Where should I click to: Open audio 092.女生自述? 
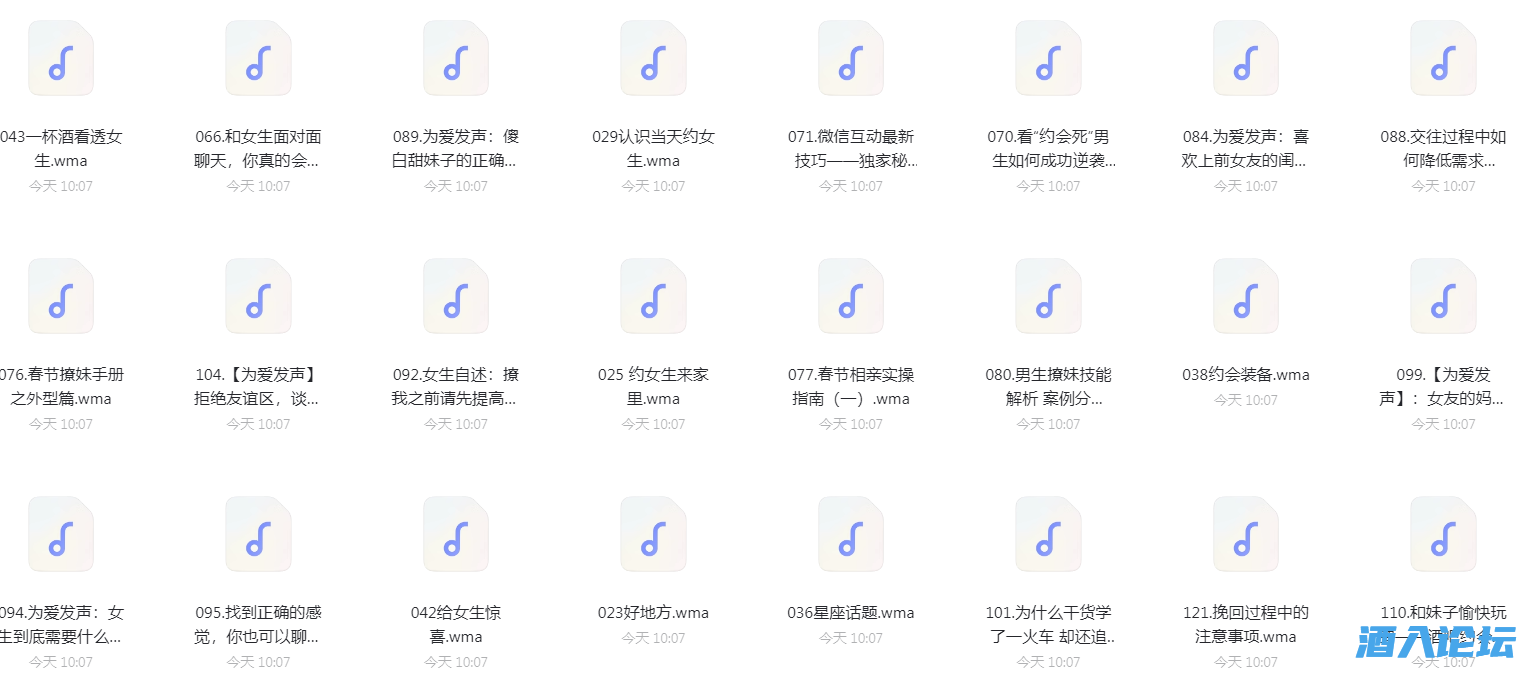[x=456, y=296]
